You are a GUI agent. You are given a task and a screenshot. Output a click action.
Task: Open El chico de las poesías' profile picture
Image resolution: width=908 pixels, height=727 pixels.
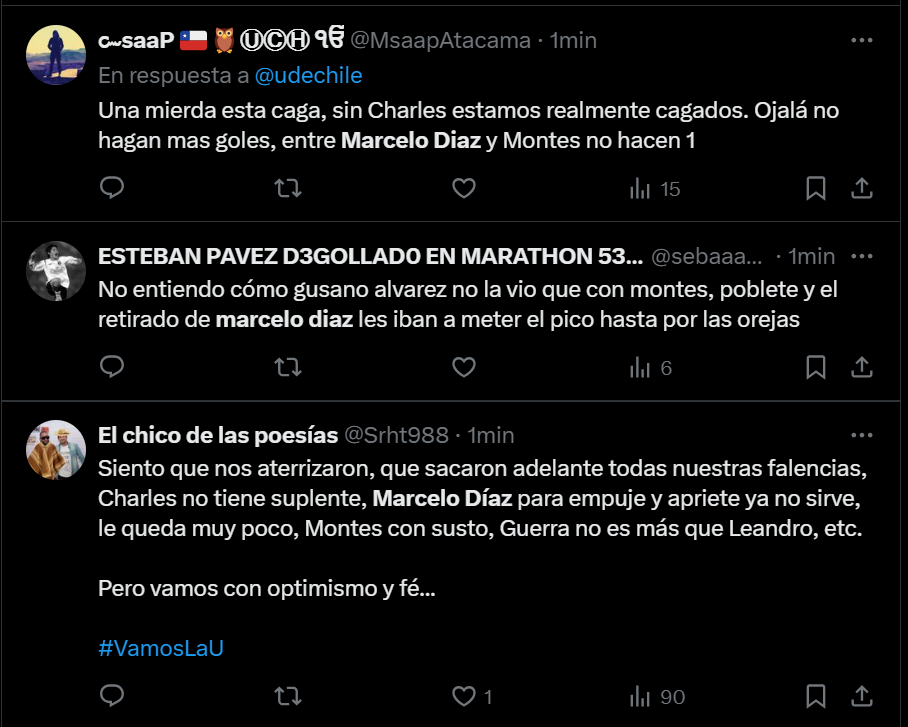click(x=55, y=450)
